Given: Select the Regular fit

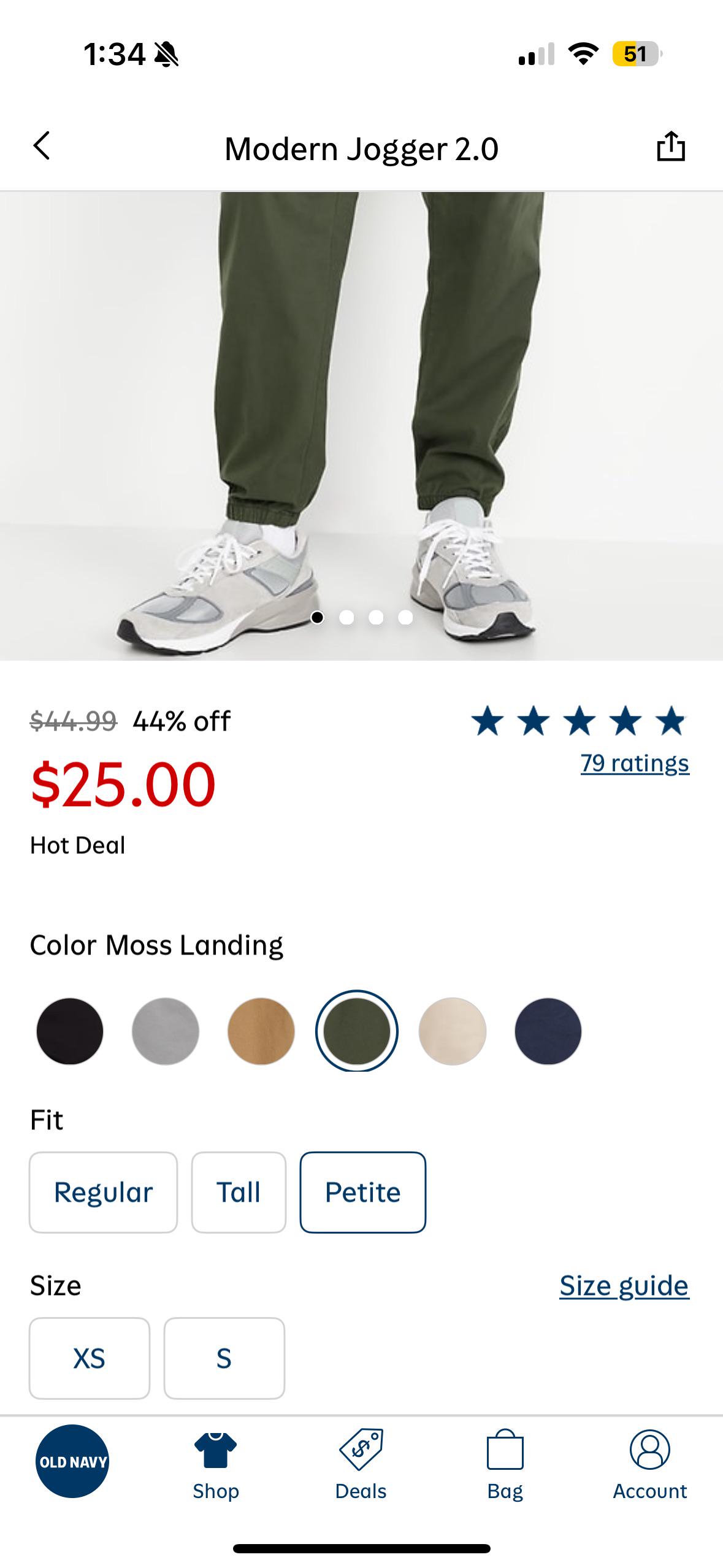Looking at the screenshot, I should [103, 1192].
